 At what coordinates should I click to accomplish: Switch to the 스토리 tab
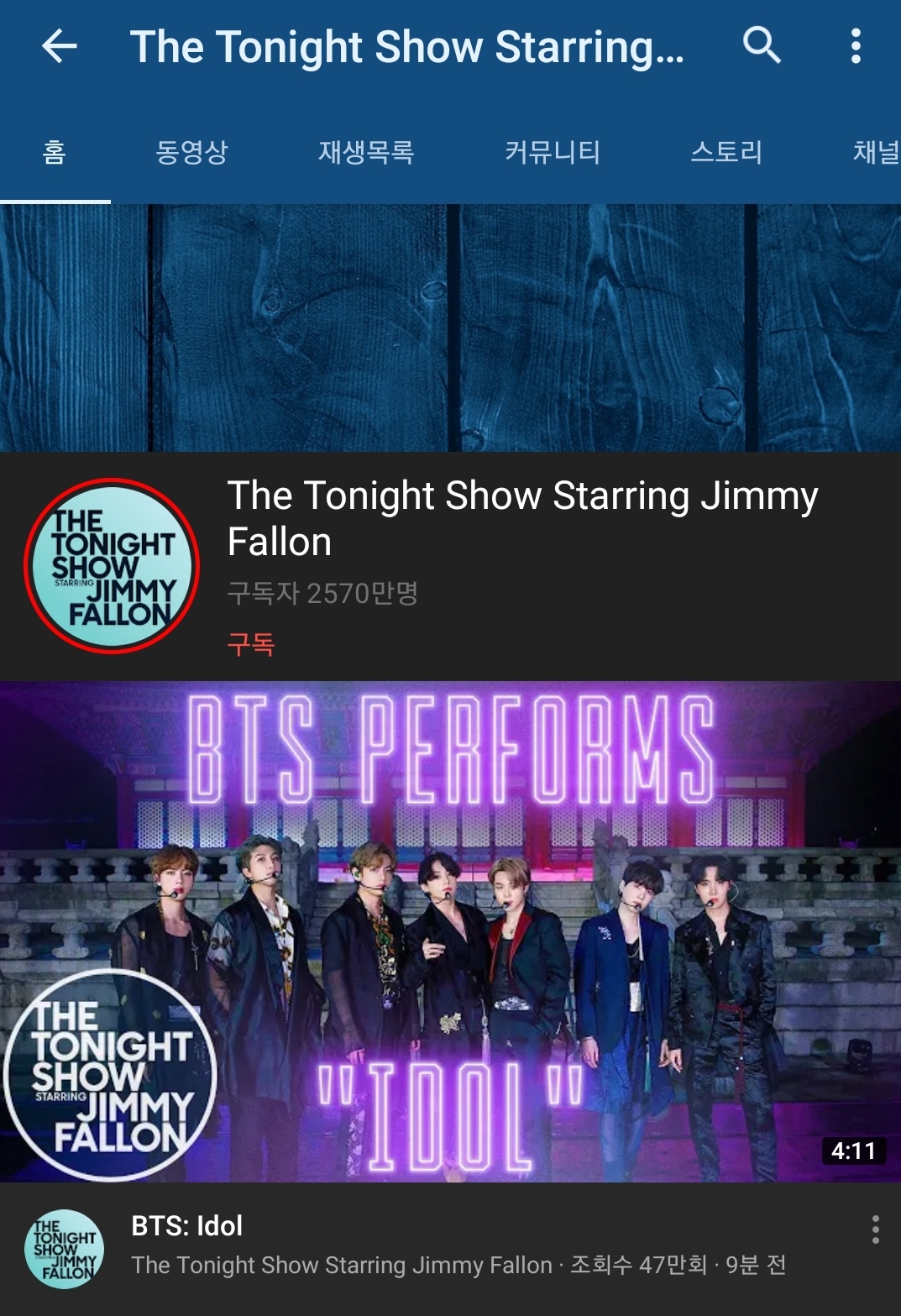pyautogui.click(x=726, y=153)
